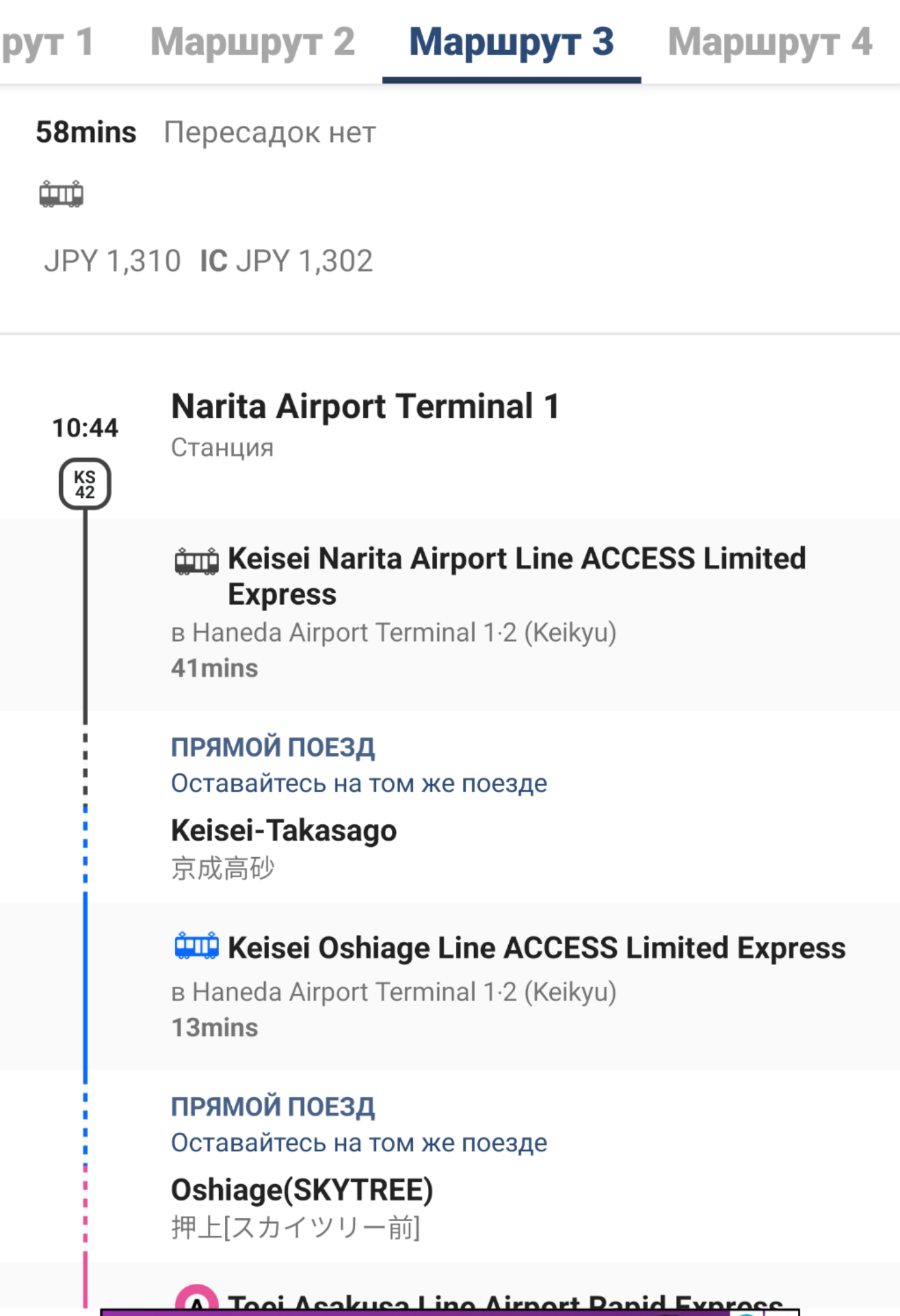900x1316 pixels.
Task: Select the Маршрут 3 tab
Action: [x=511, y=42]
